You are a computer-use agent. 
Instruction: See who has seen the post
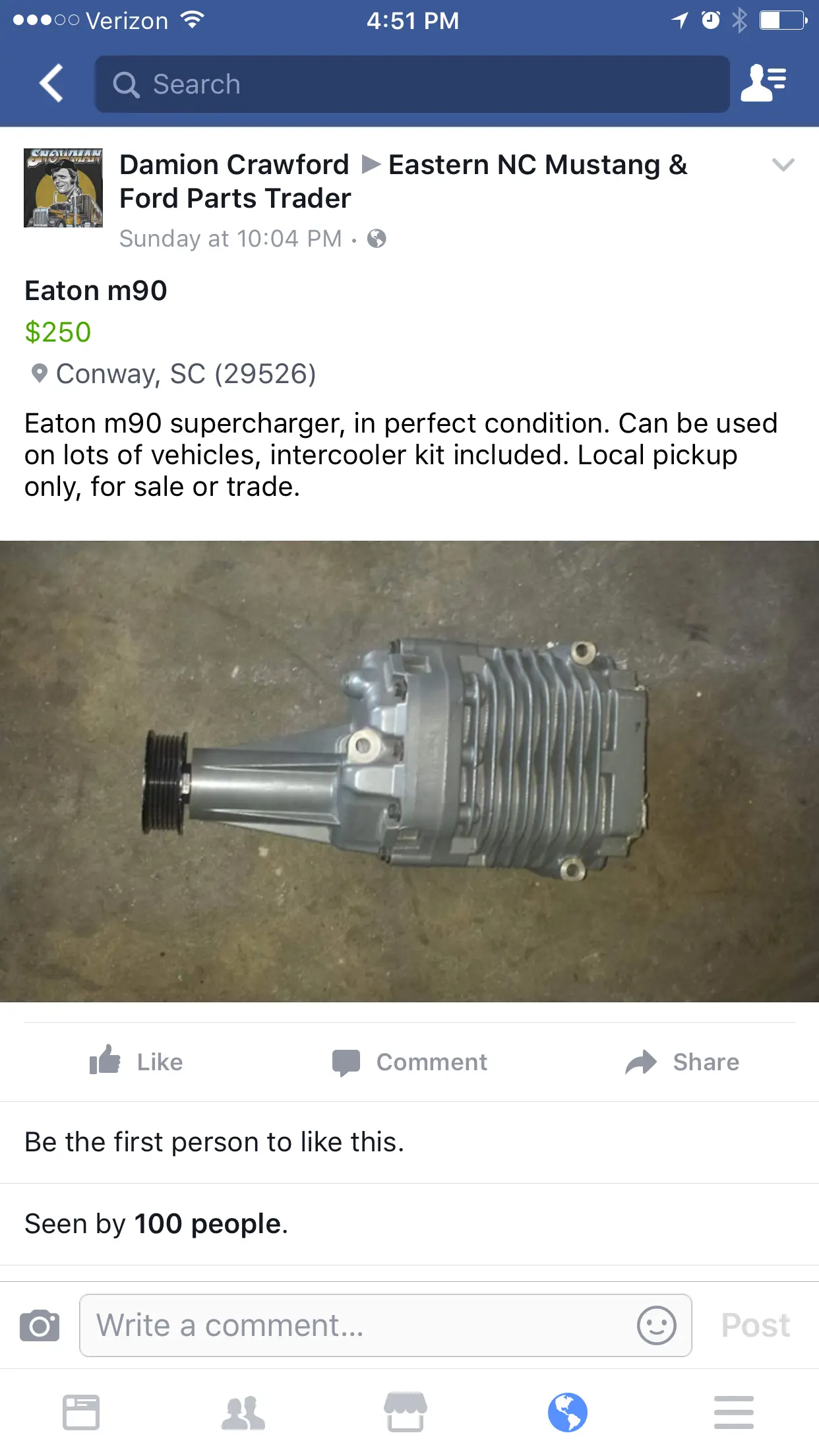click(x=156, y=1224)
